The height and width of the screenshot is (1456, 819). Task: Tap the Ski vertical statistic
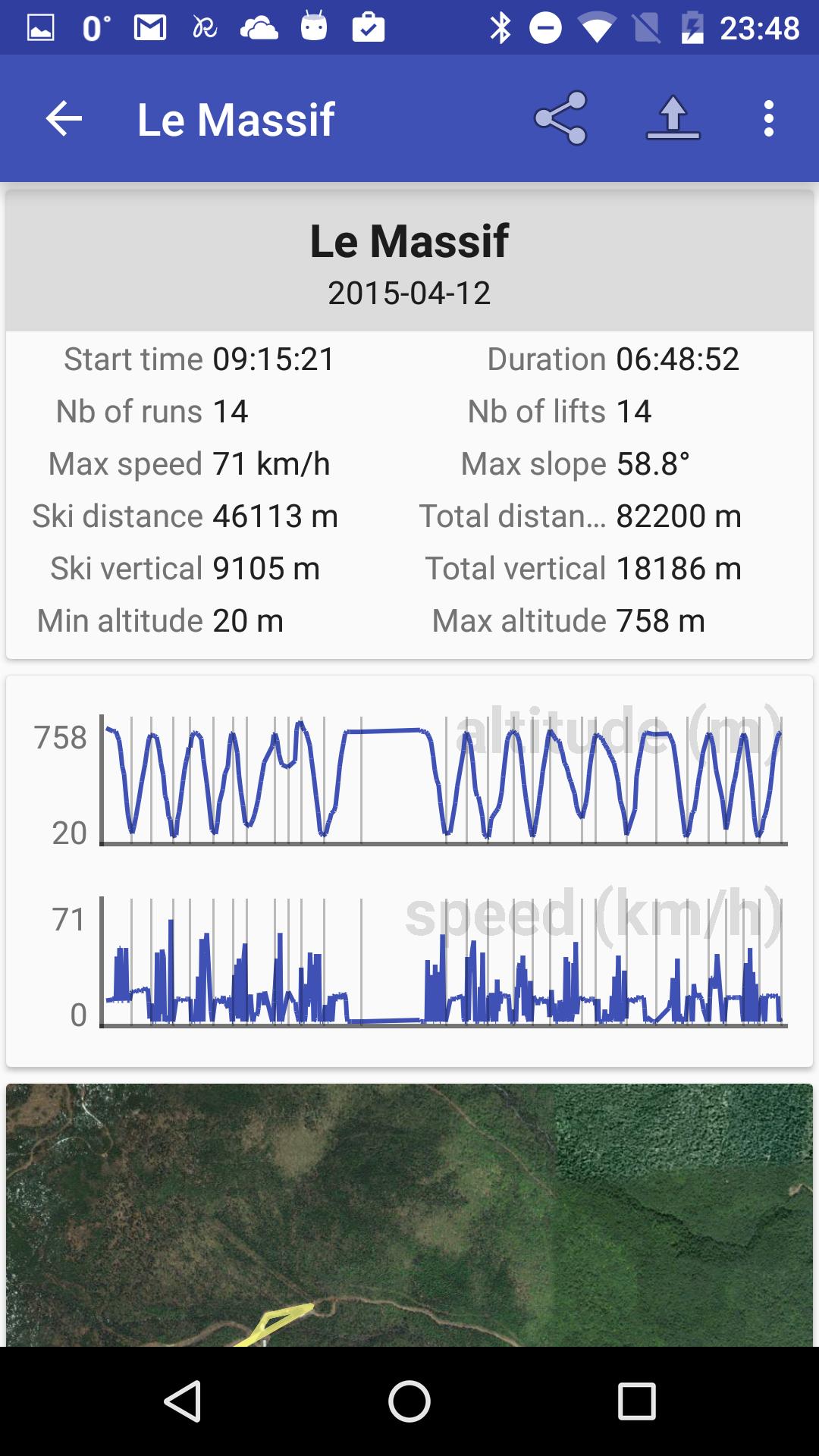(x=185, y=567)
